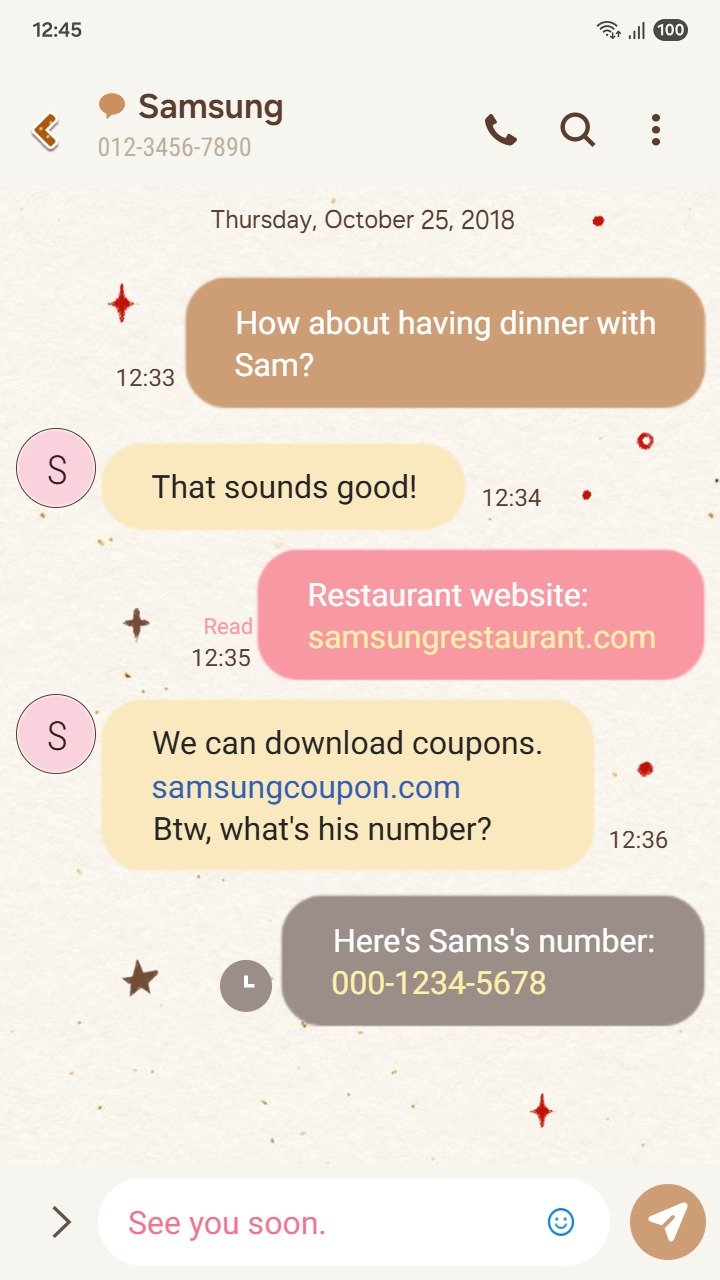Go back using the arrow icon
Screen dimensions: 720x1280
(x=45, y=130)
